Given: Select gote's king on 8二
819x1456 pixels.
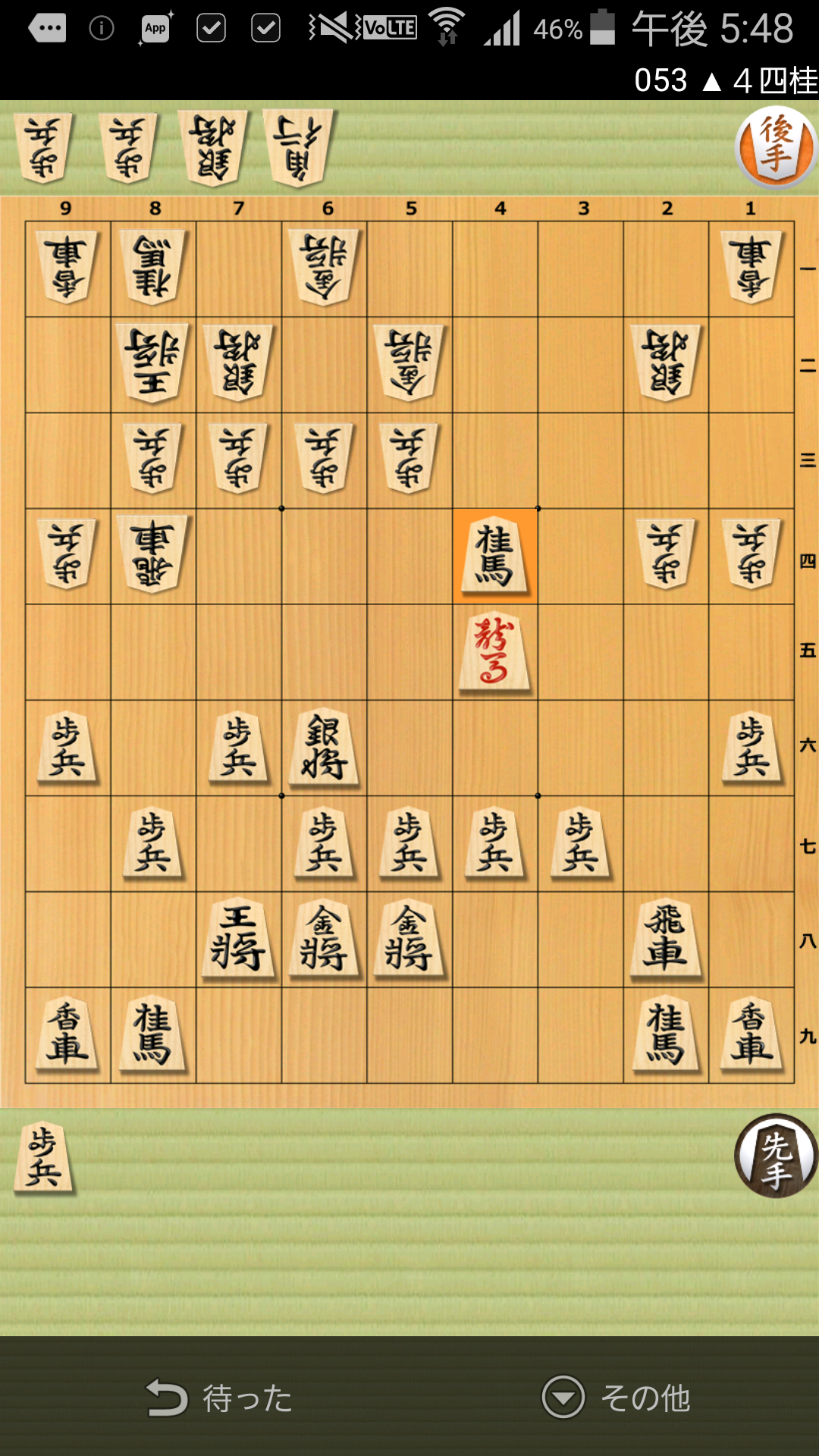Looking at the screenshot, I should click(153, 366).
